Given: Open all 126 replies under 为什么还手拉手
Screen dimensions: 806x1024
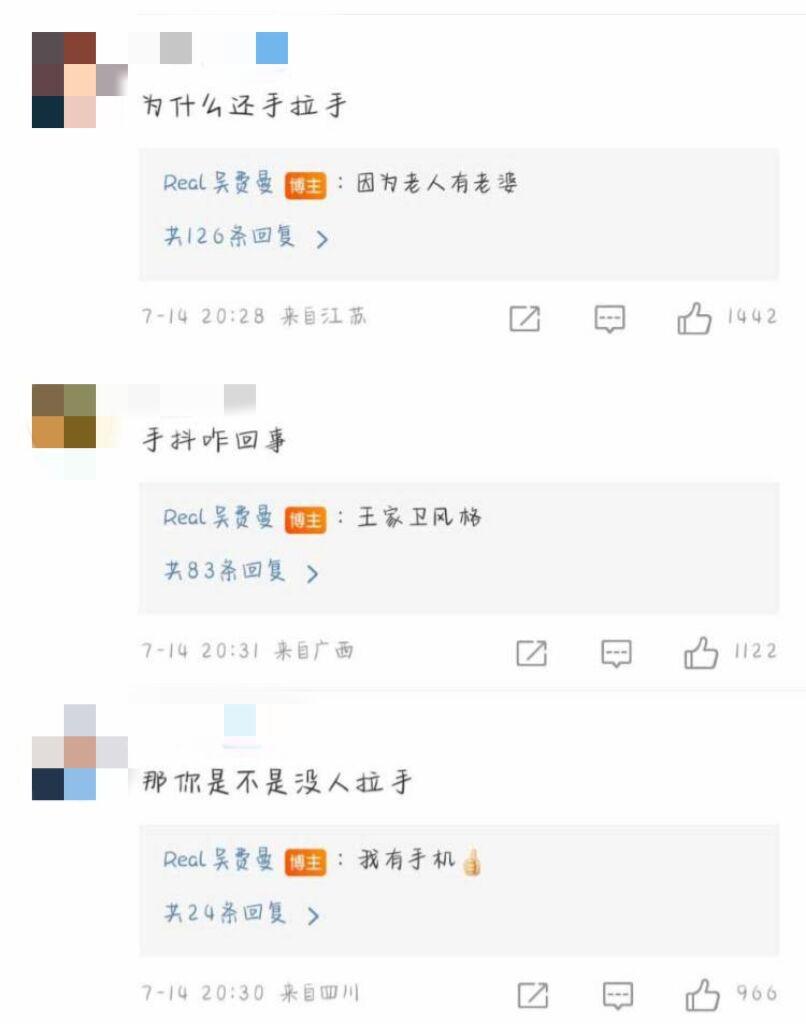Looking at the screenshot, I should pos(246,238).
